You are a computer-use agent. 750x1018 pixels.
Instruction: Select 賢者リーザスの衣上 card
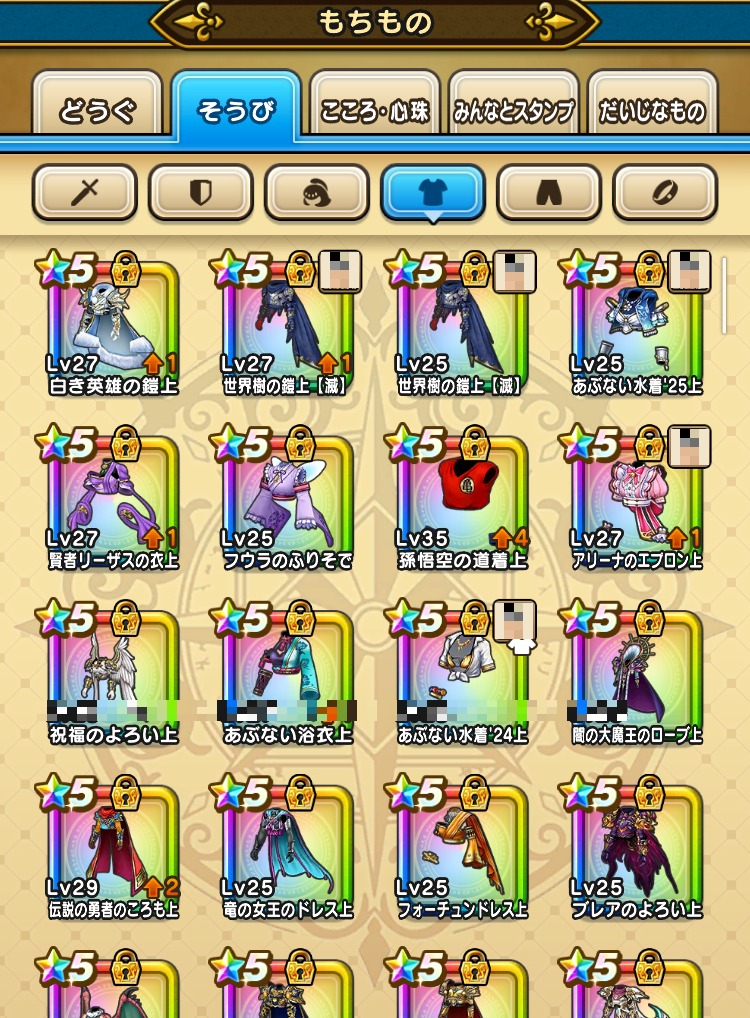point(113,500)
